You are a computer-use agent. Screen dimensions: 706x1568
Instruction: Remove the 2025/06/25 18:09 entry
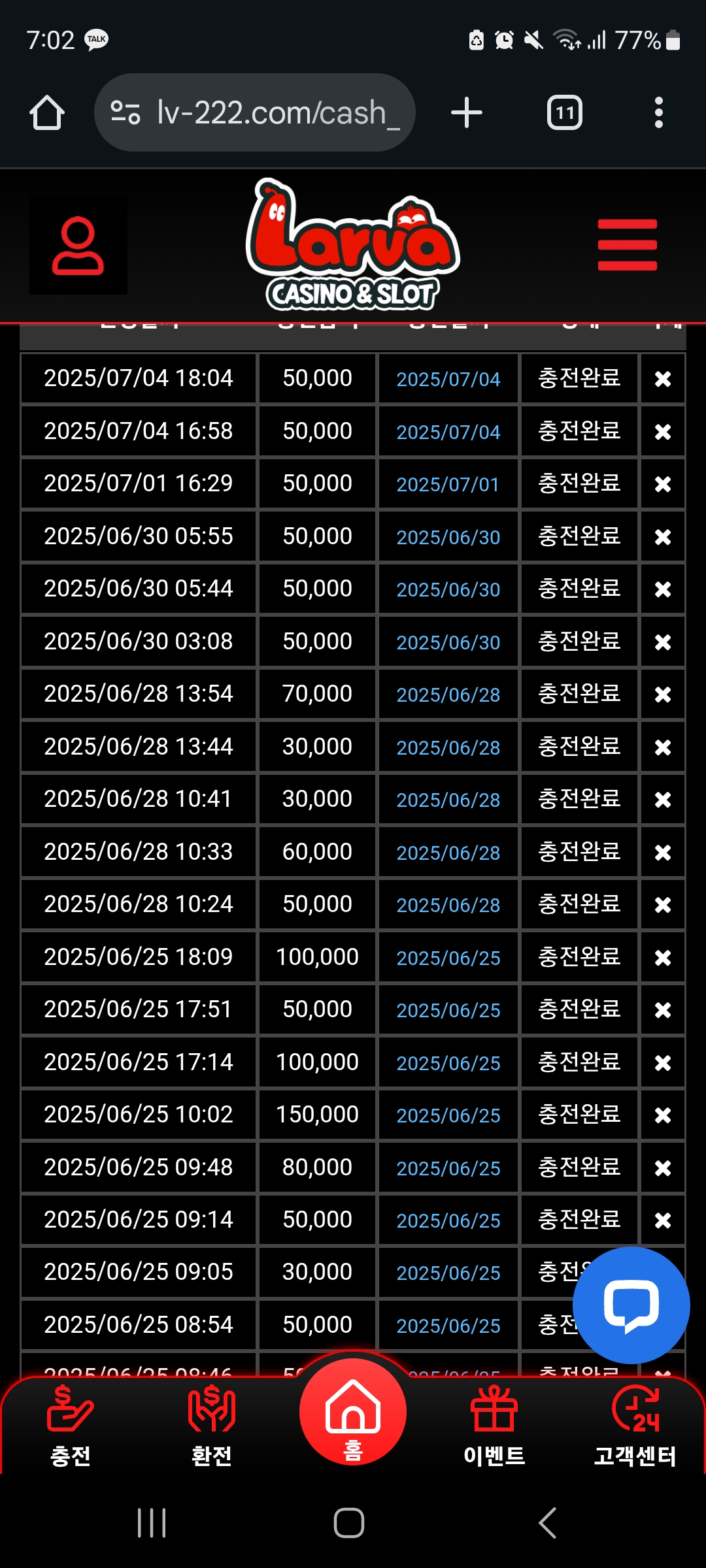coord(663,958)
